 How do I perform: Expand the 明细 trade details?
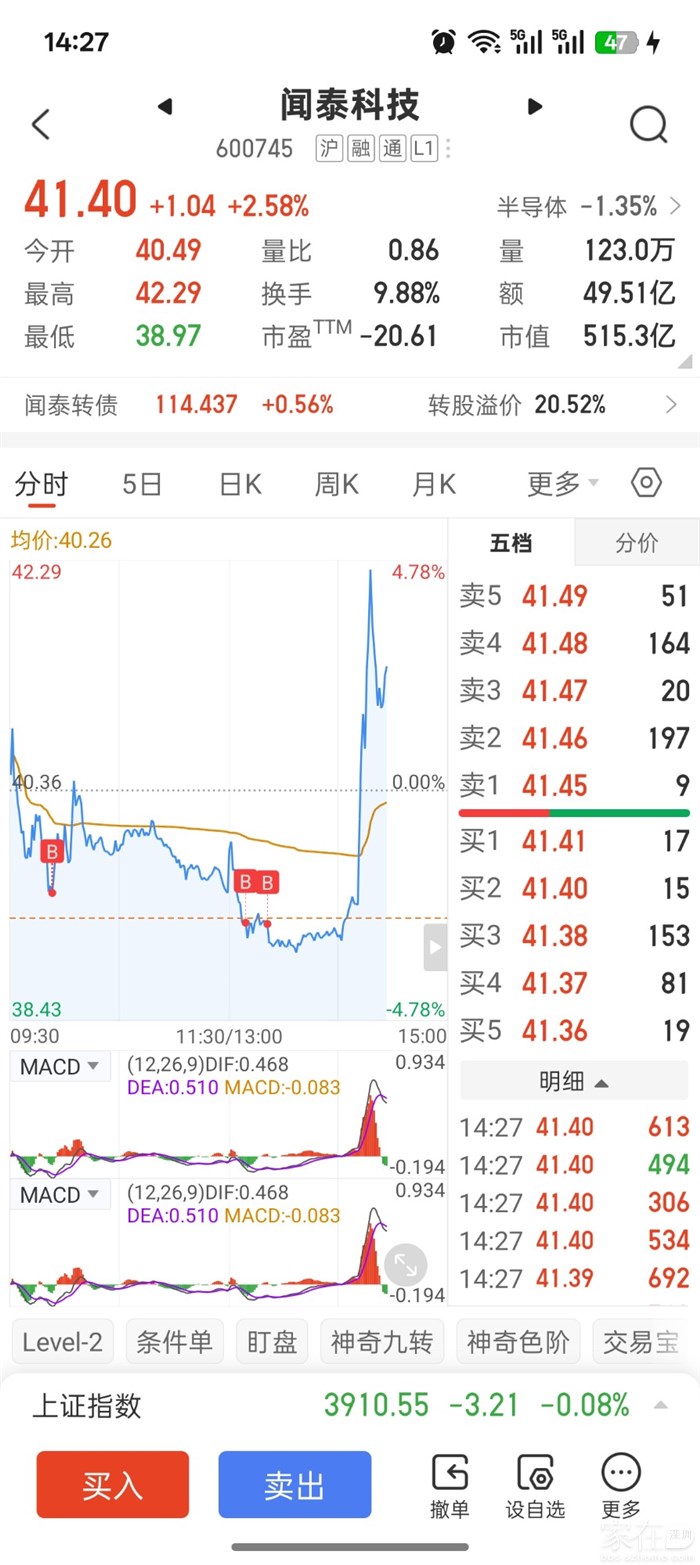pyautogui.click(x=574, y=1082)
